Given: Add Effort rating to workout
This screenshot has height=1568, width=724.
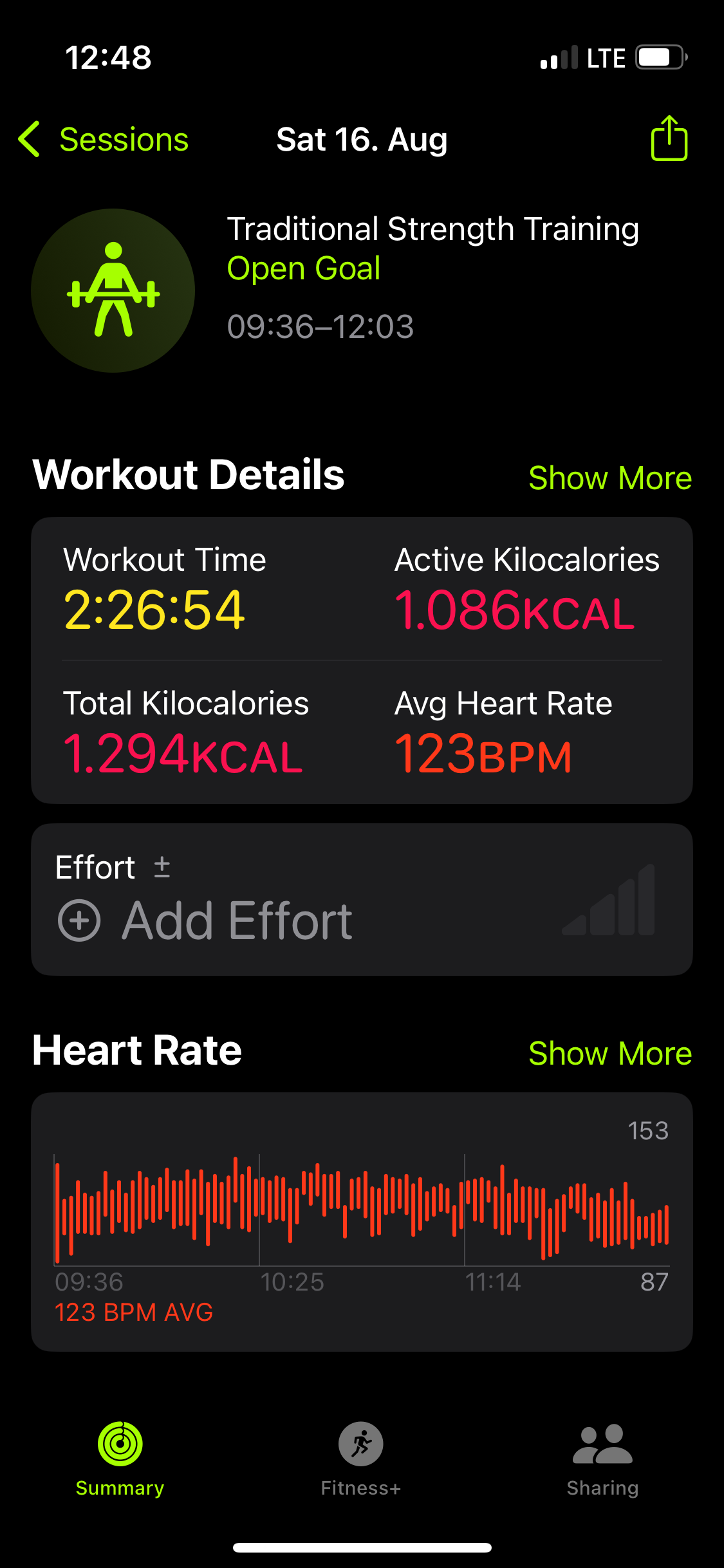Looking at the screenshot, I should tap(206, 920).
